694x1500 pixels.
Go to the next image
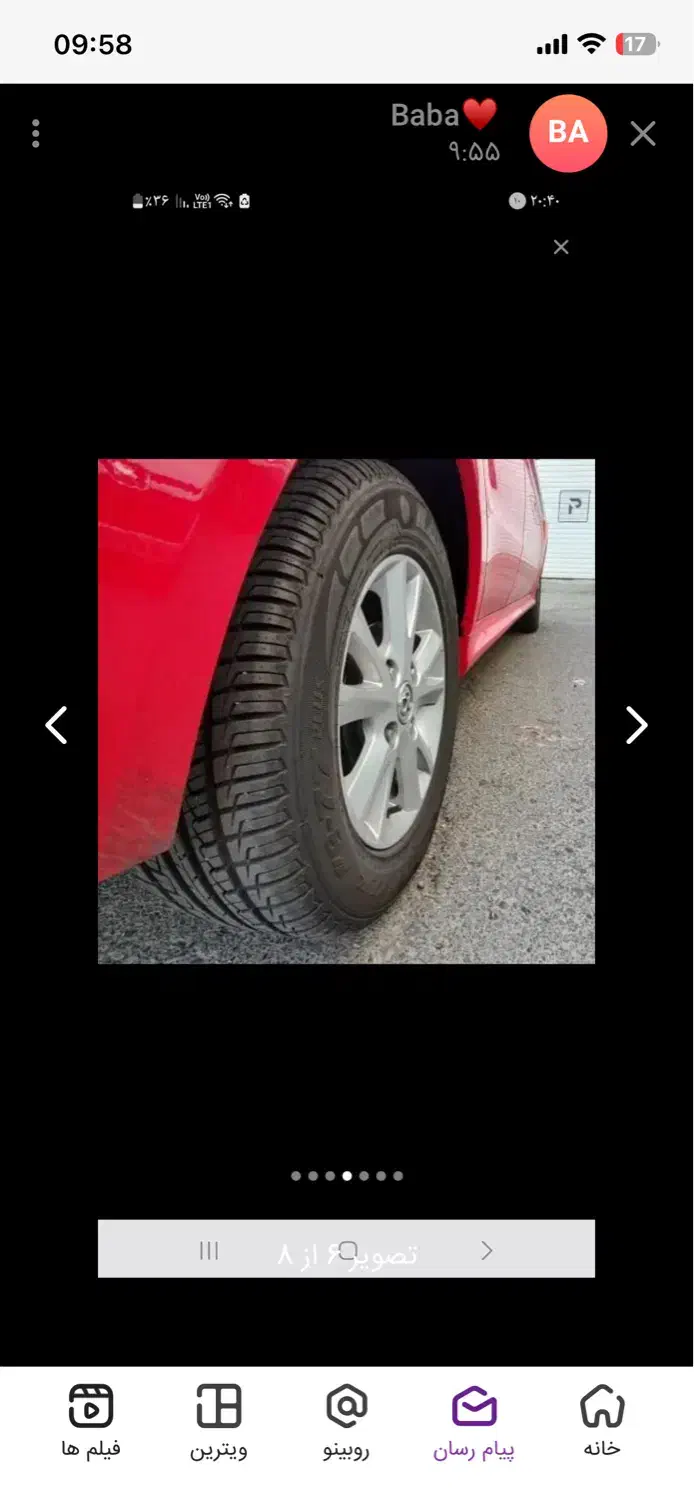click(x=636, y=725)
